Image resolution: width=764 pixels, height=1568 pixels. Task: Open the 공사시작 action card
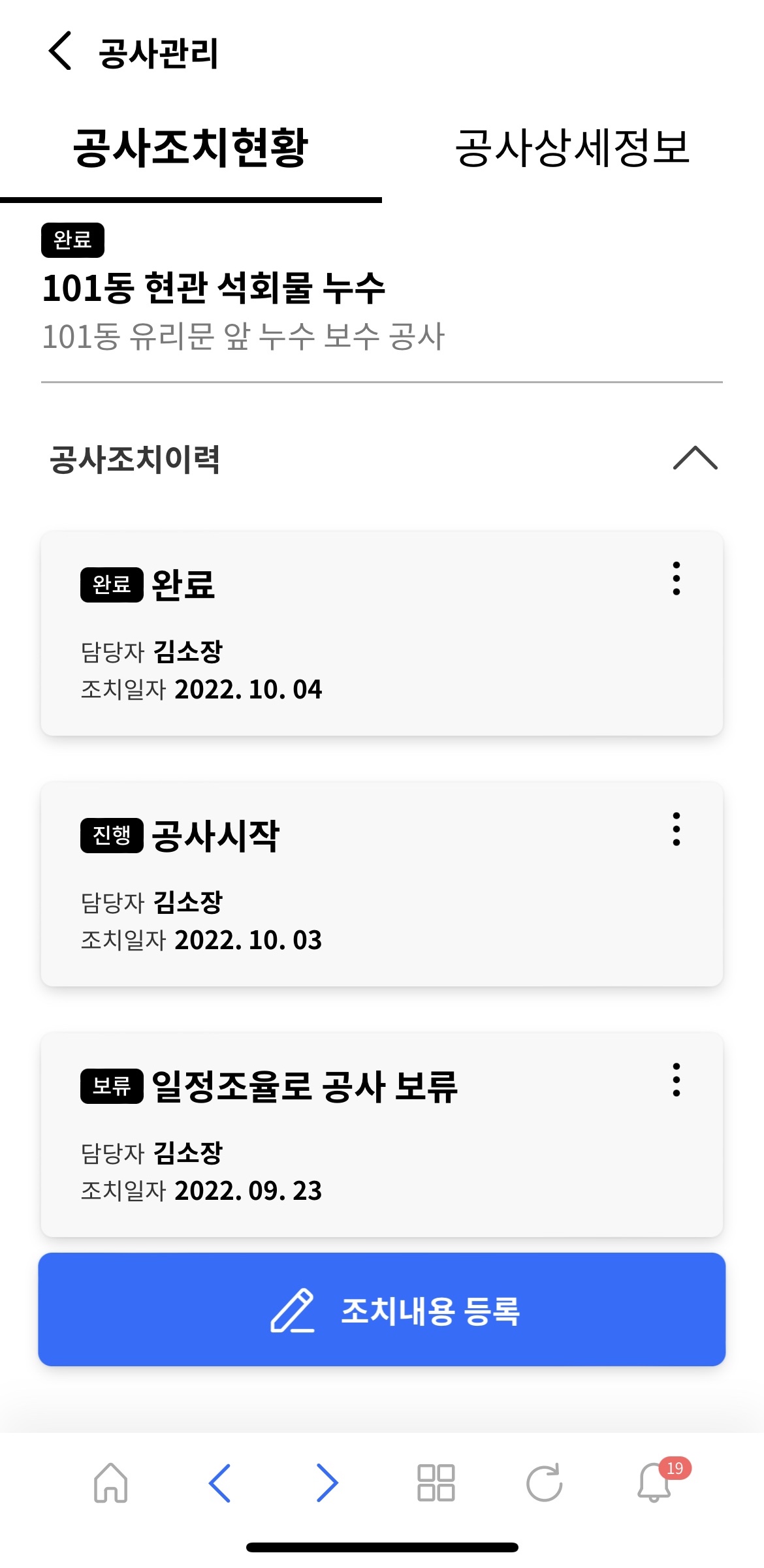381,884
